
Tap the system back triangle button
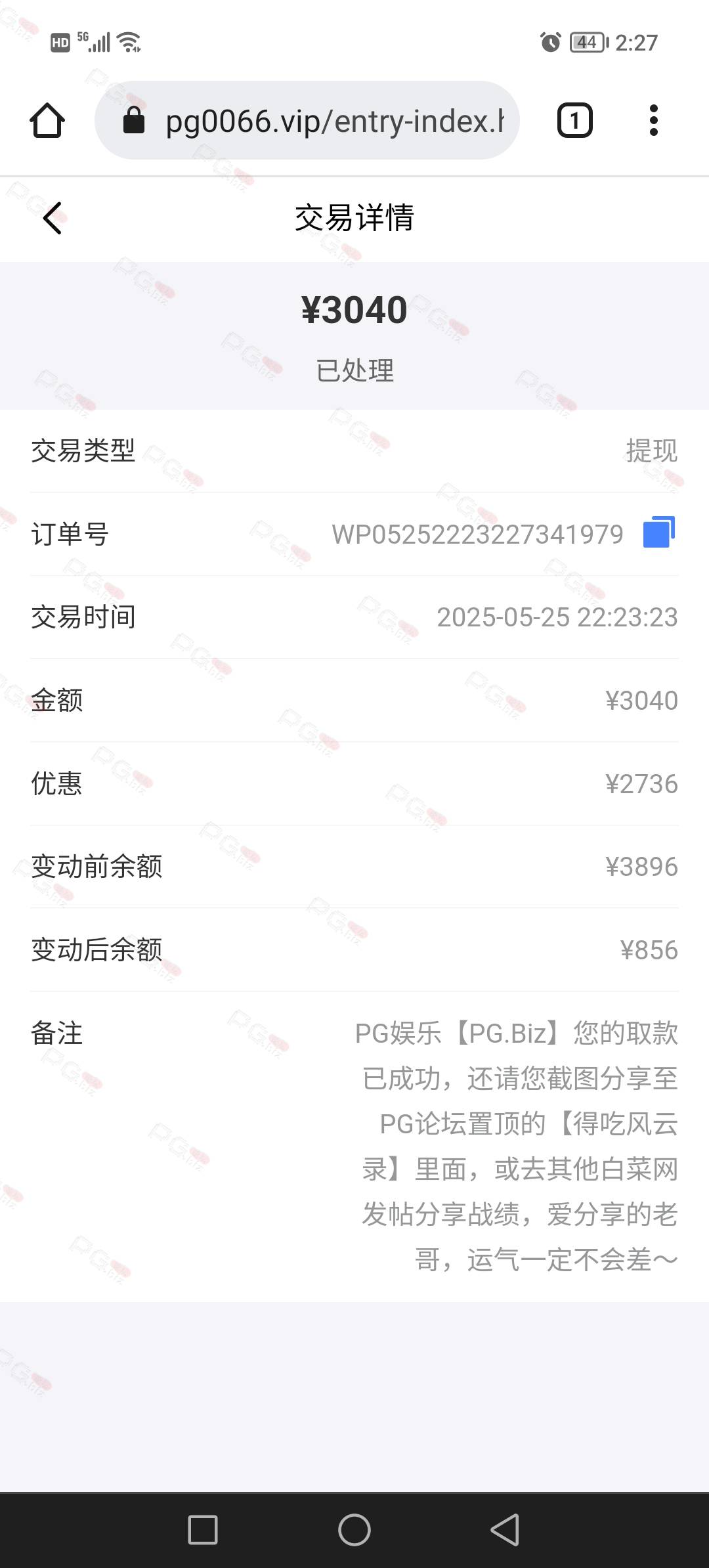tap(505, 1530)
